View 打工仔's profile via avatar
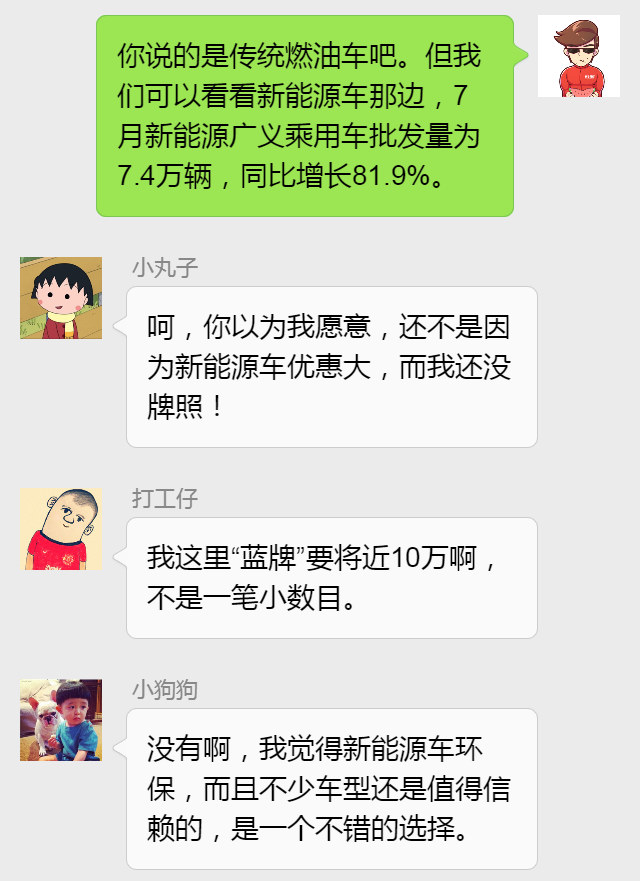The width and height of the screenshot is (640, 881). point(61,529)
